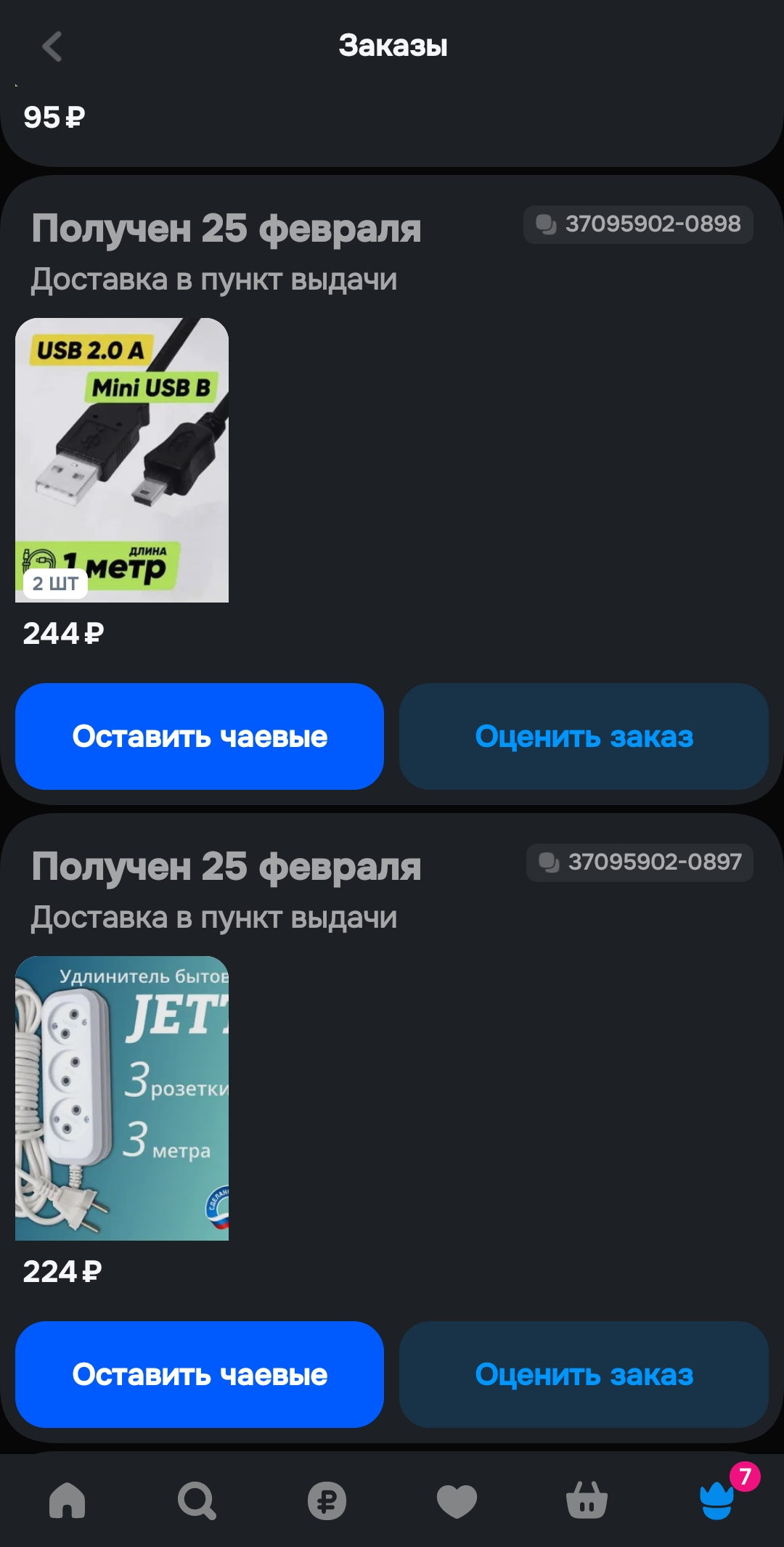784x1547 pixels.
Task: Copy order number 37095902-0898
Action: click(637, 224)
